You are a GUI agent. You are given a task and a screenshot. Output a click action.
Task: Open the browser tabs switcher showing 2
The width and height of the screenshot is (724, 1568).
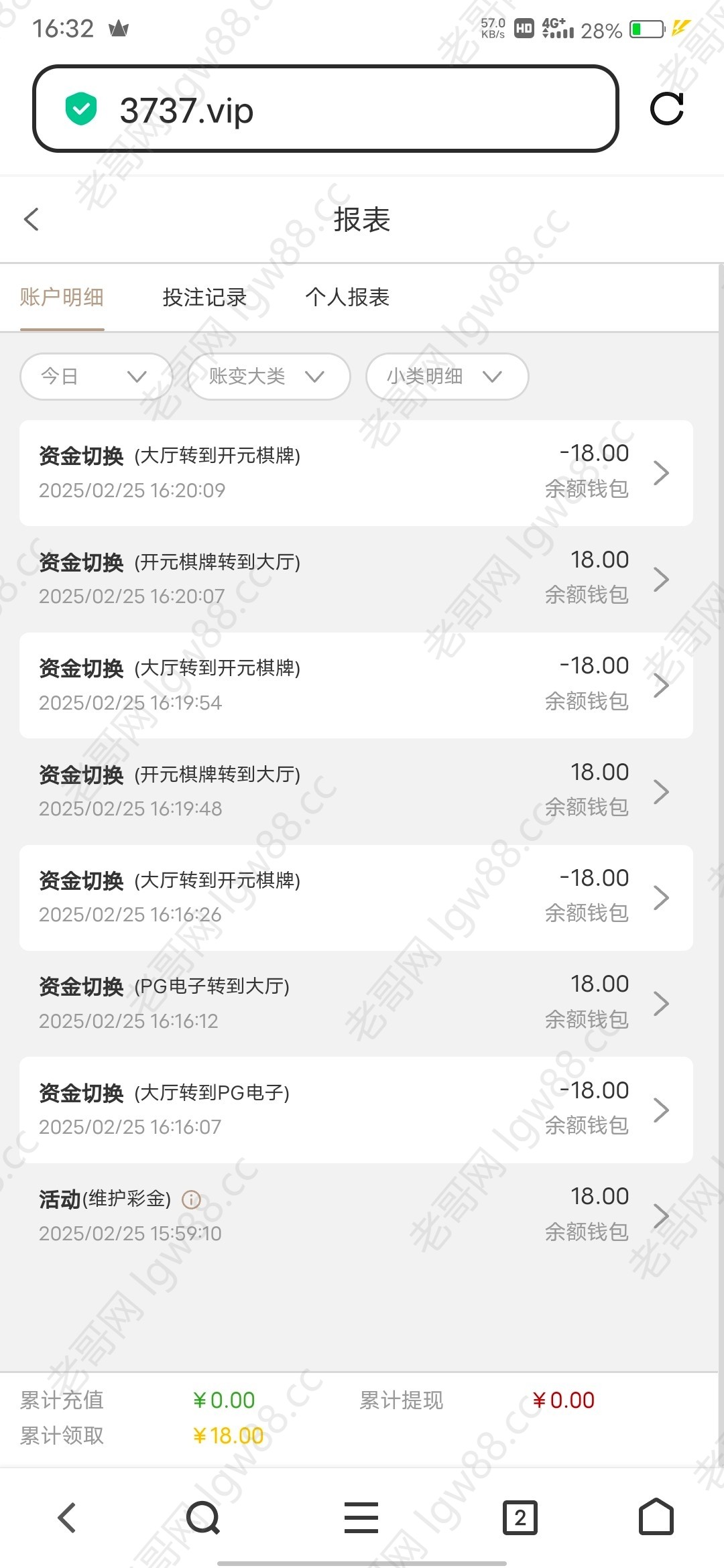click(x=520, y=1518)
